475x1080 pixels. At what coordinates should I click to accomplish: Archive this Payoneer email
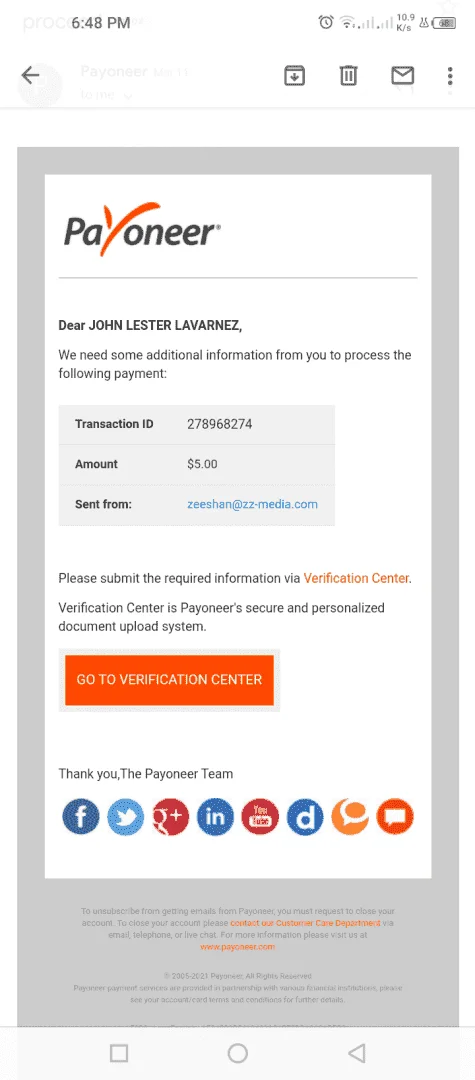(x=294, y=75)
